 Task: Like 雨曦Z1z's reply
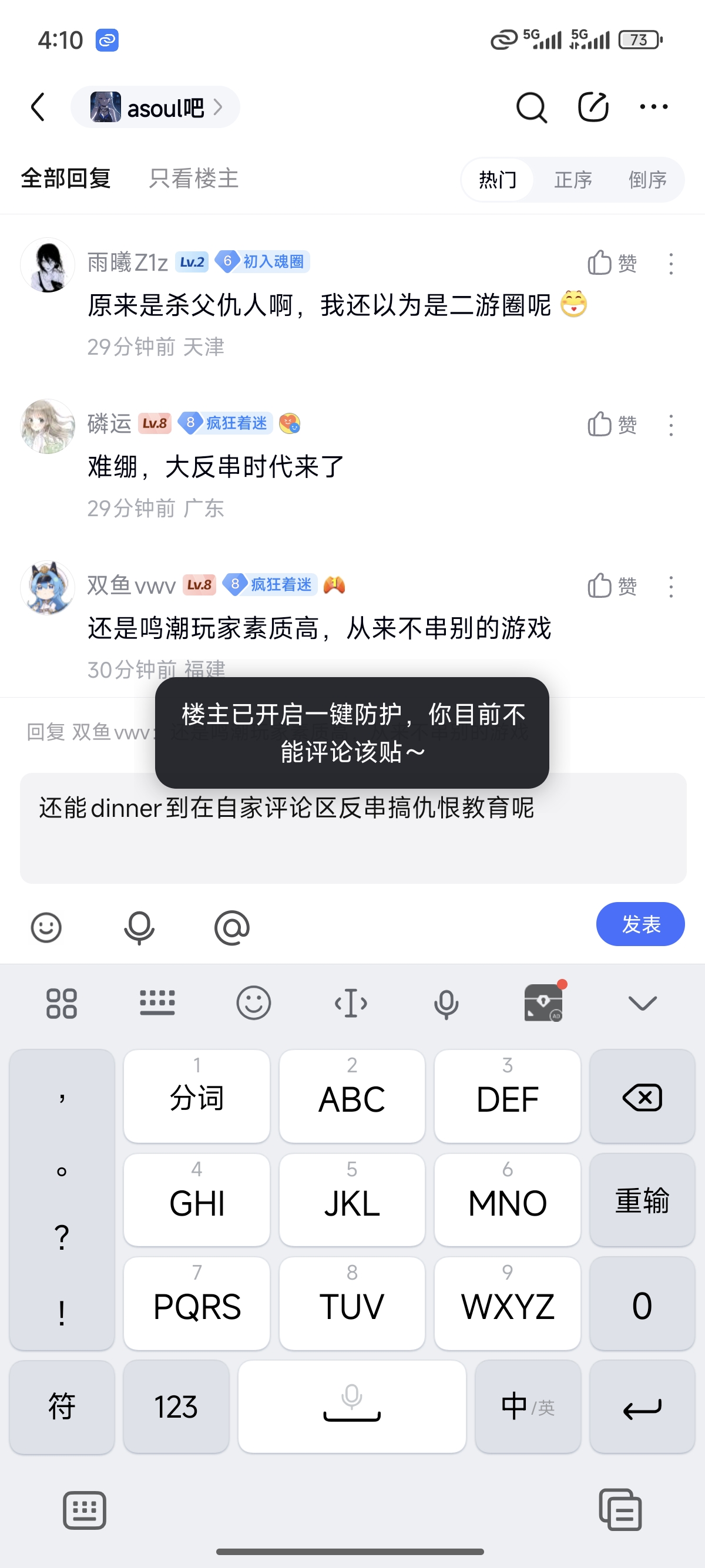pyautogui.click(x=611, y=264)
